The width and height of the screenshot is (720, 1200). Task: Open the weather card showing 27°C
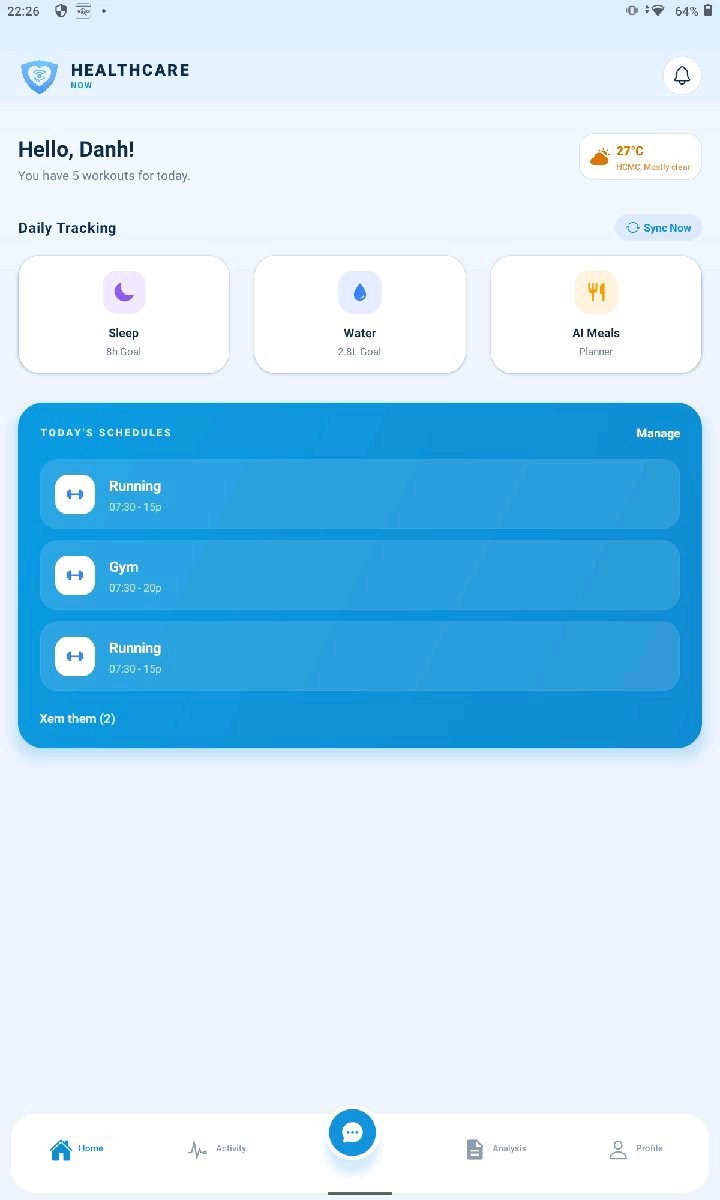(x=640, y=157)
